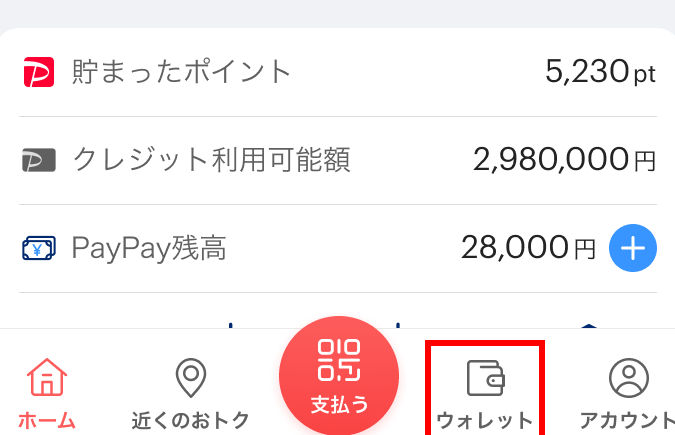Image resolution: width=675 pixels, height=435 pixels.
Task: Open the ウォレット tab
Action: point(485,392)
